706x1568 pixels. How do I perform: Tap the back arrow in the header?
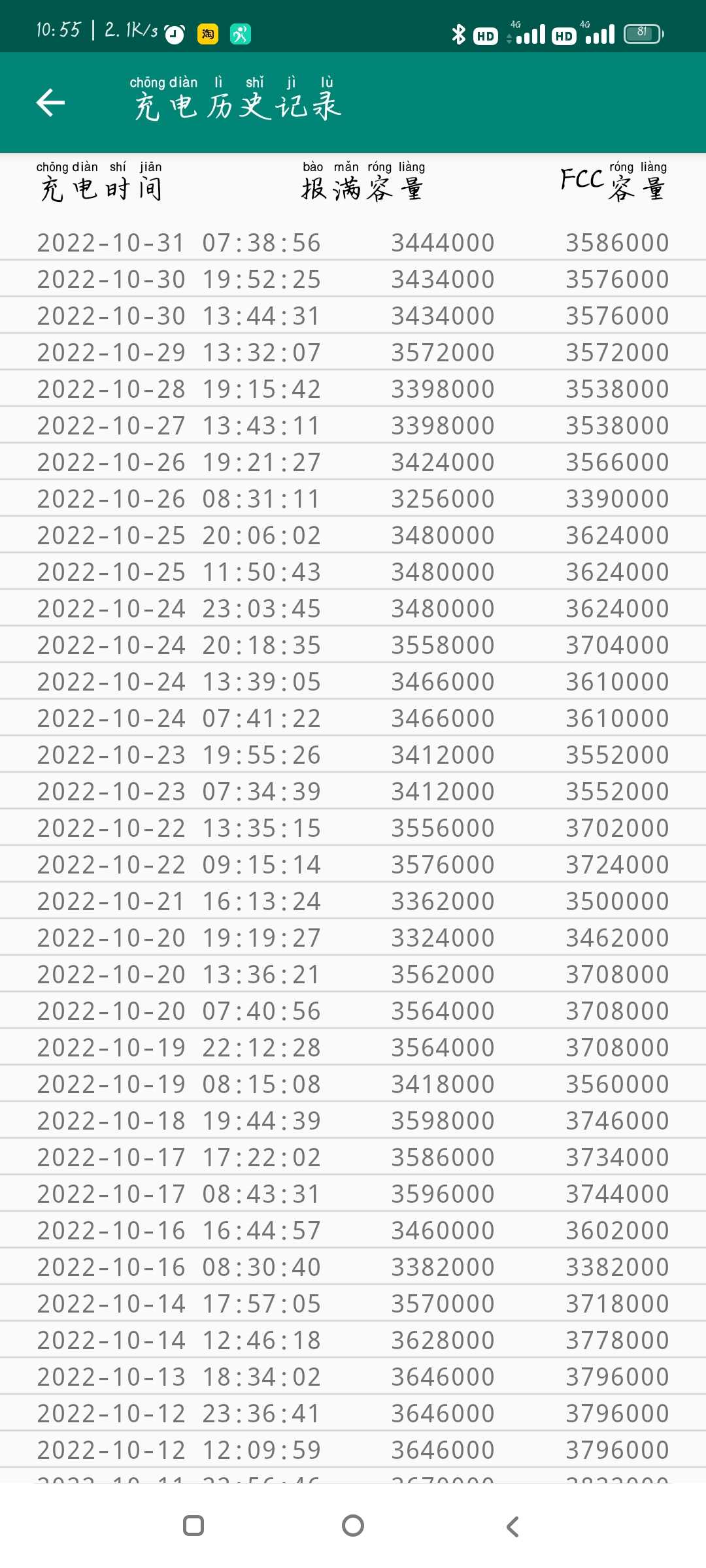pos(50,103)
